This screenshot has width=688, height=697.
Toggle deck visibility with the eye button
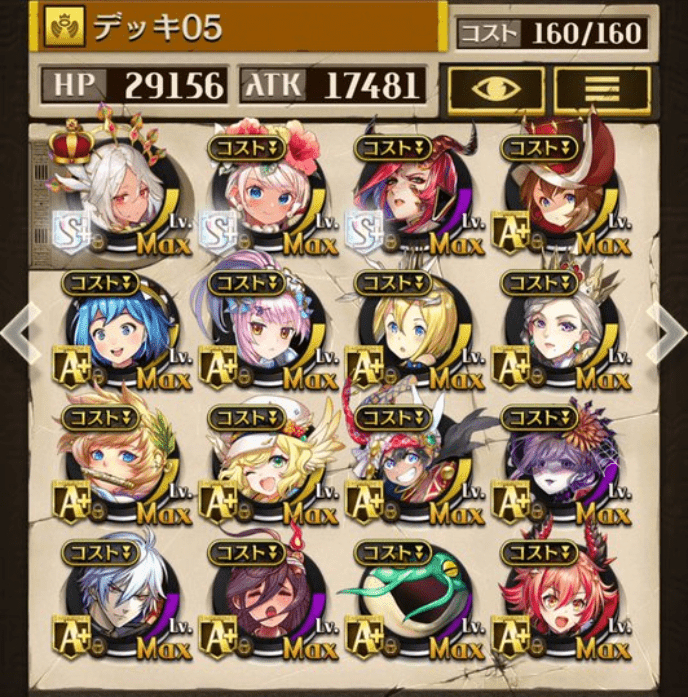495,90
